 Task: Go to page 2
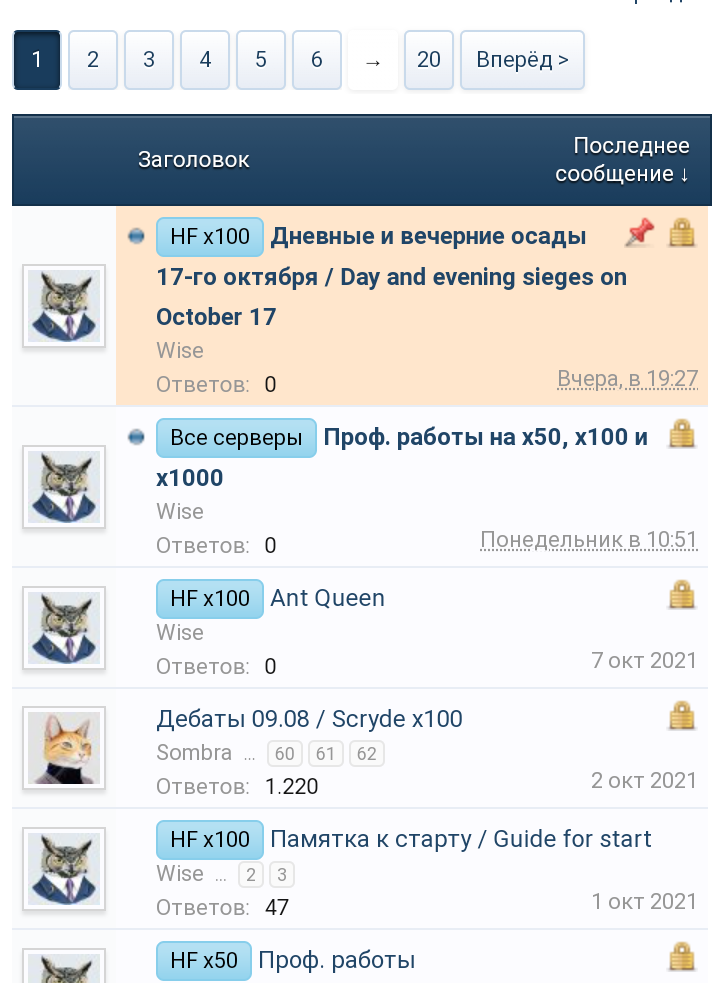click(x=93, y=60)
